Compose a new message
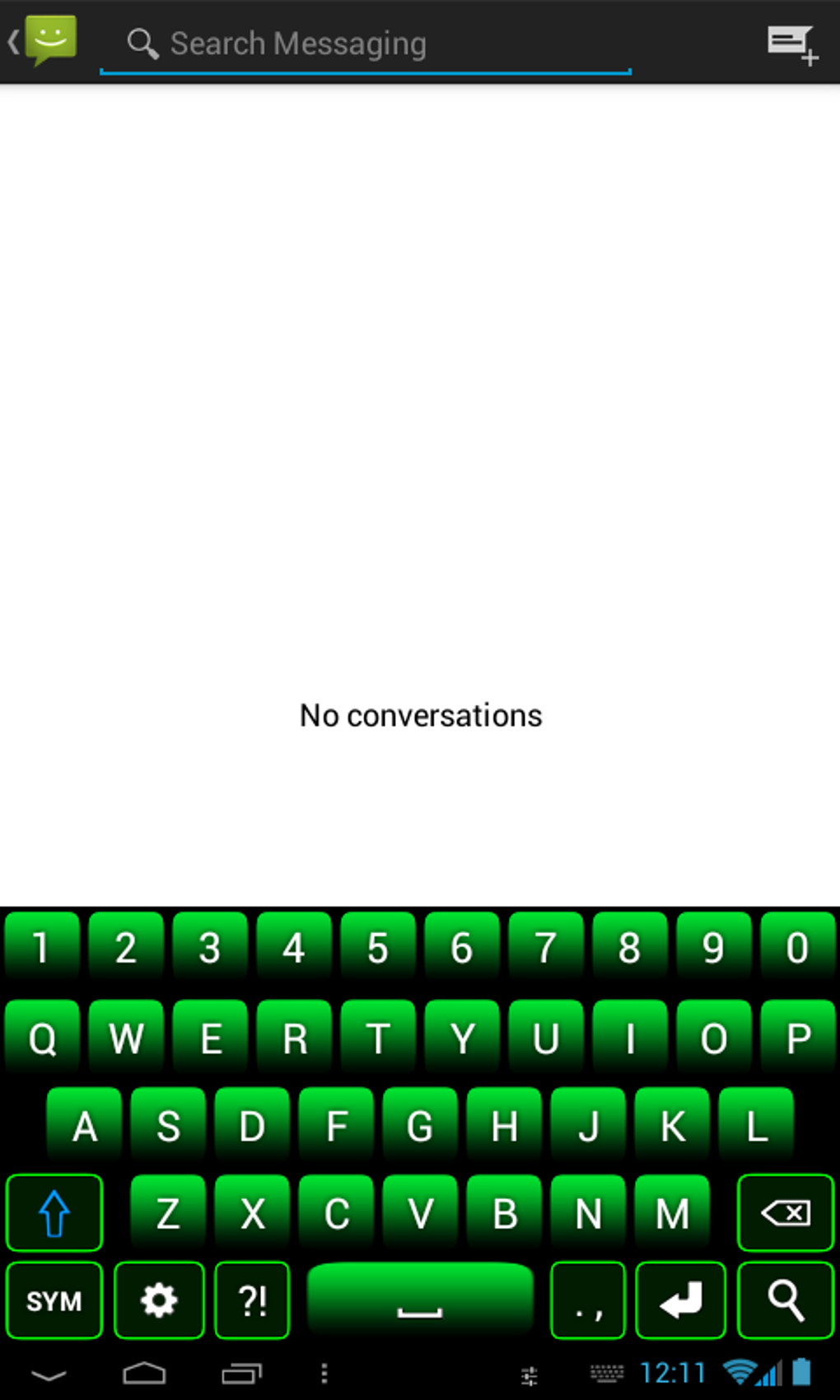This screenshot has height=1400, width=840. [791, 44]
